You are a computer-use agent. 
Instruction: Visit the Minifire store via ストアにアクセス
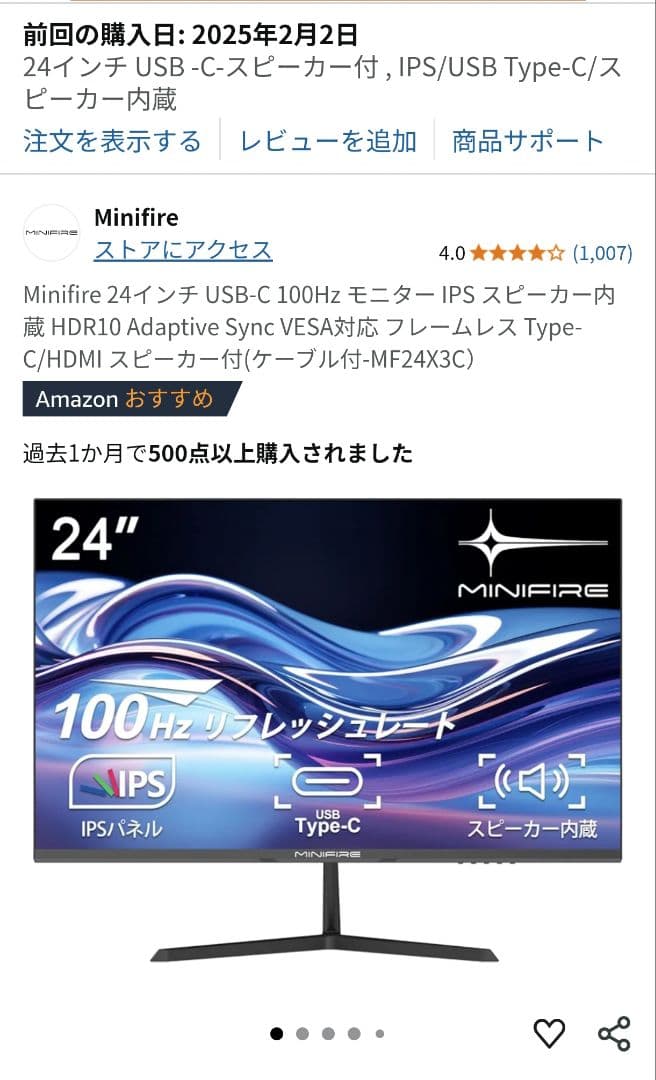183,249
